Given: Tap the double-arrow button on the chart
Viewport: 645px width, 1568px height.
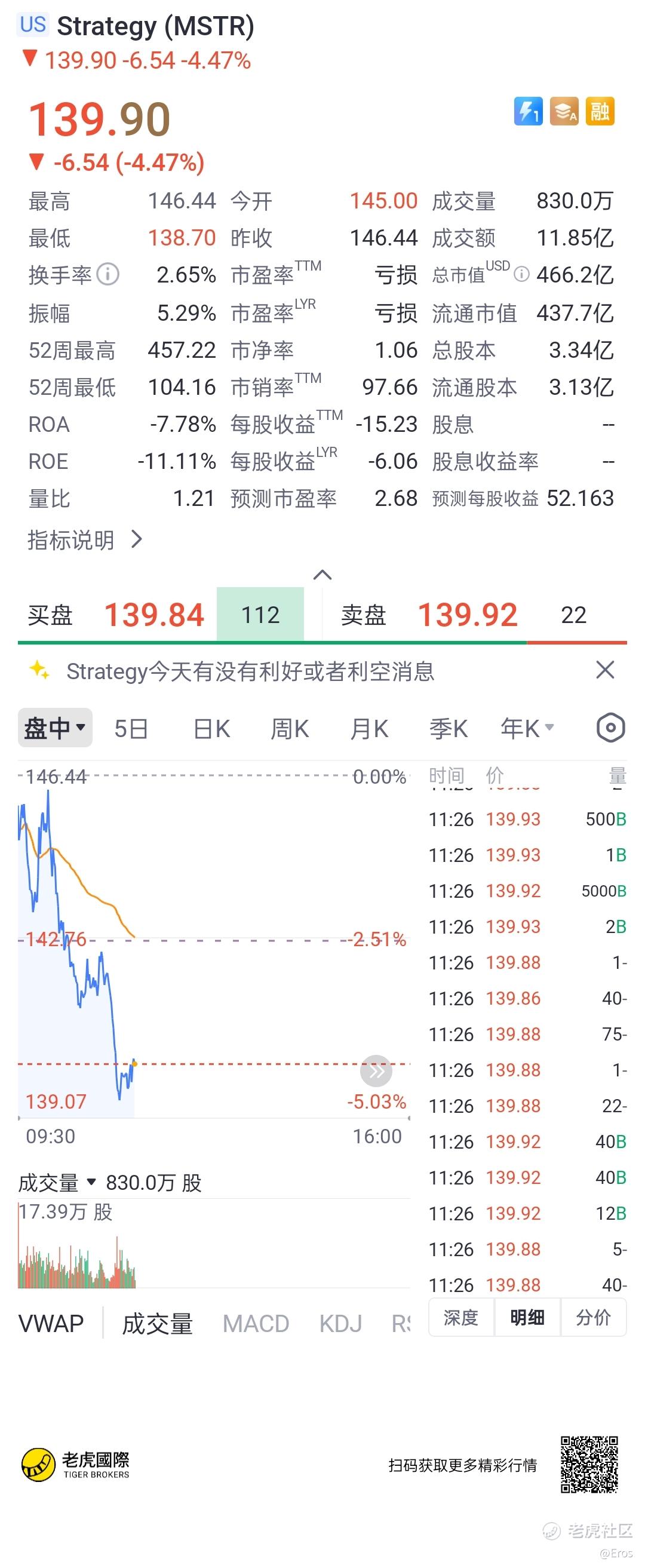Looking at the screenshot, I should coord(376,1070).
